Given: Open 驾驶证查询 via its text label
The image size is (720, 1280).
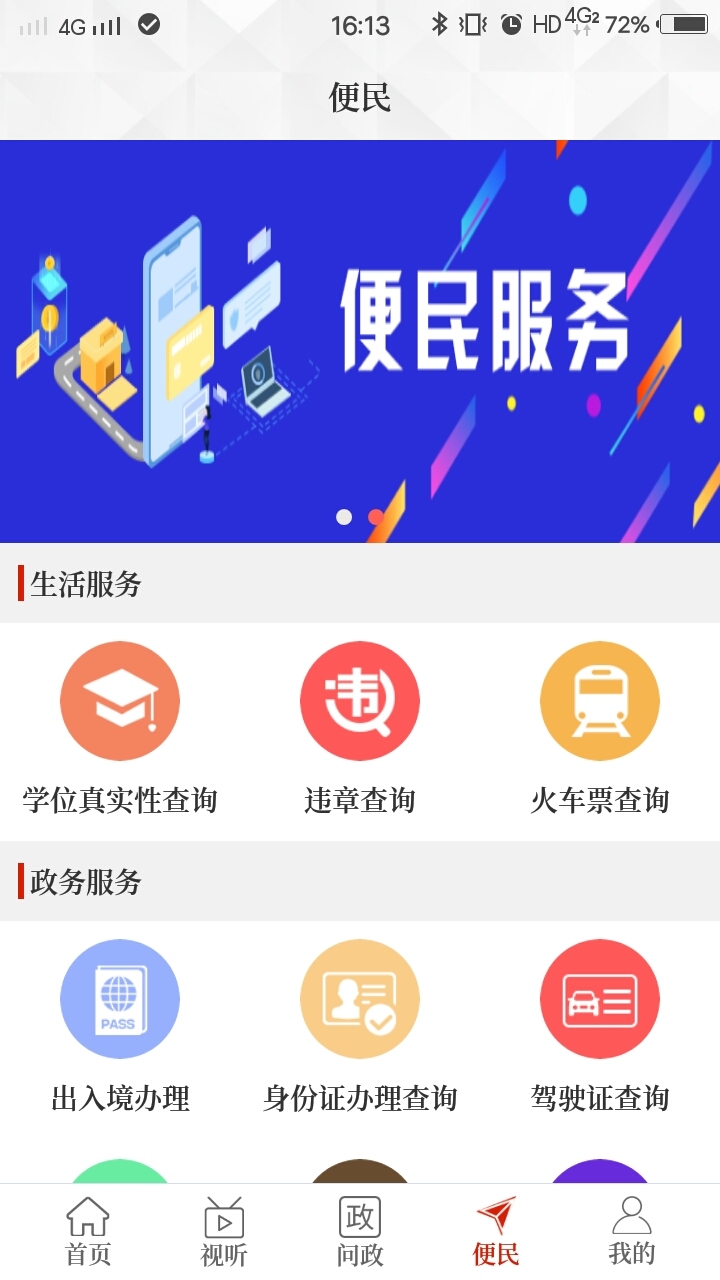Looking at the screenshot, I should [599, 1096].
